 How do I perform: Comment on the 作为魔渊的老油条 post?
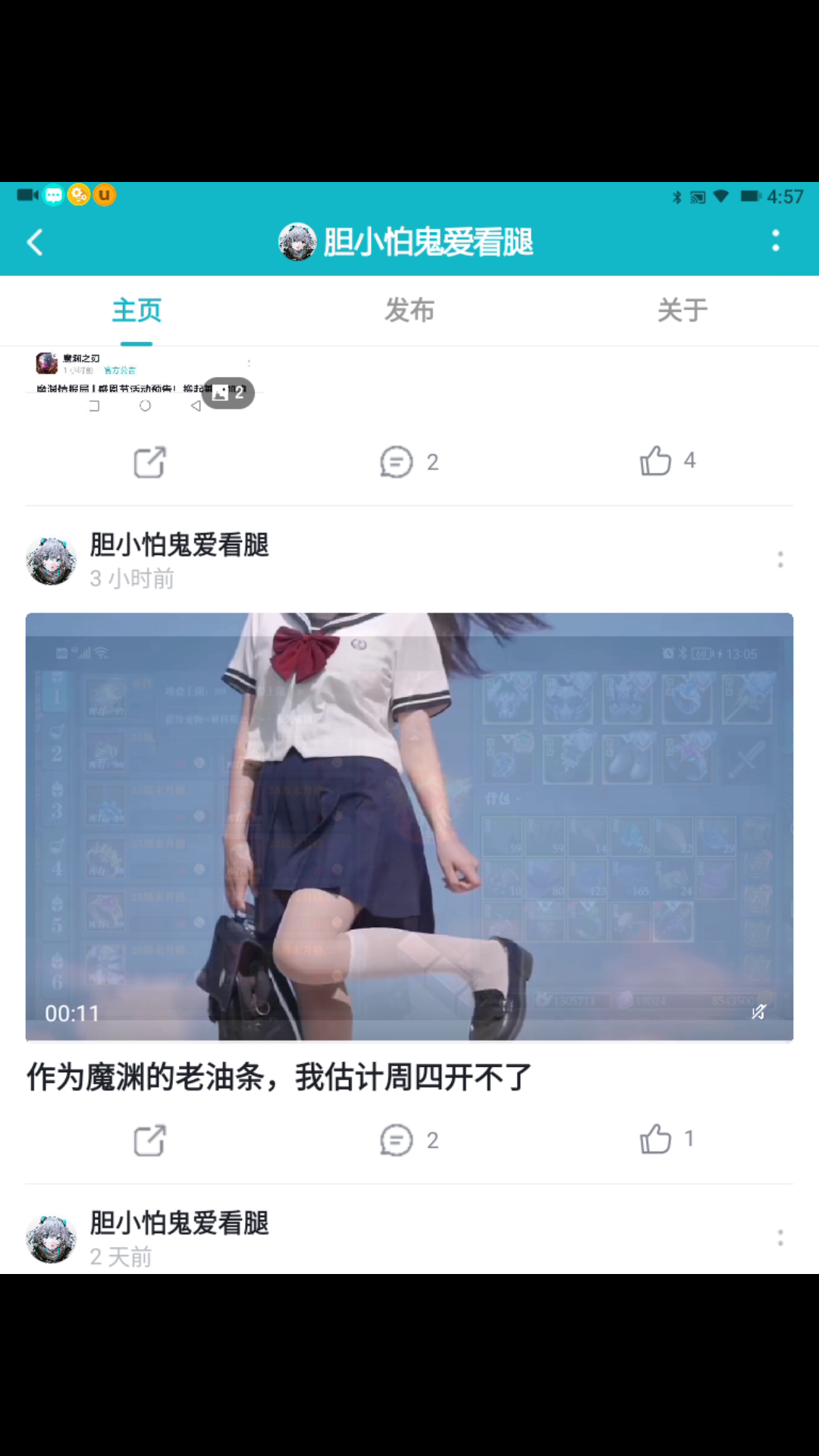coord(409,1140)
